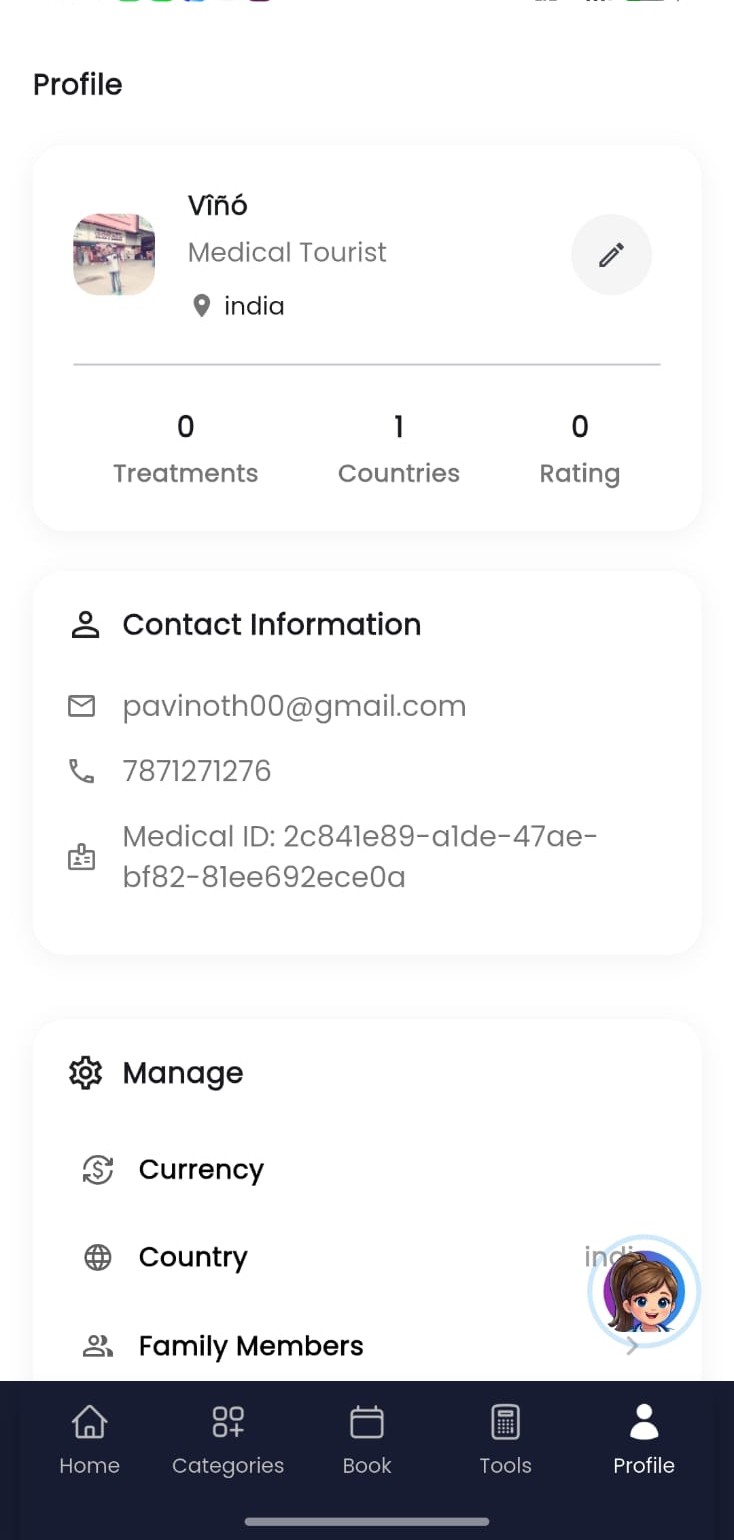Image resolution: width=734 pixels, height=1540 pixels.
Task: Open the Currency setting
Action: click(x=201, y=1169)
